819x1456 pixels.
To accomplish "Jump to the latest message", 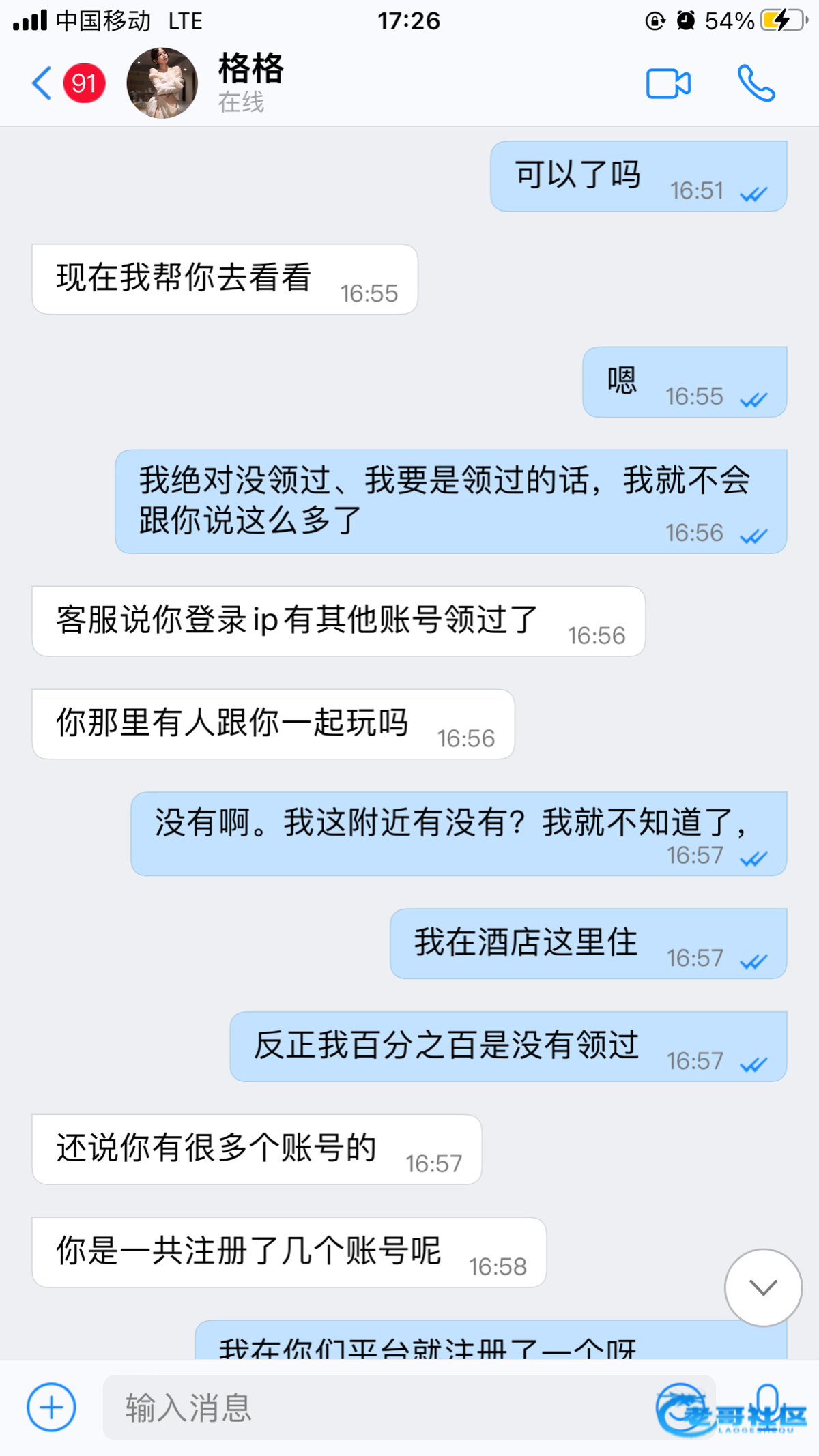I will pyautogui.click(x=763, y=1287).
